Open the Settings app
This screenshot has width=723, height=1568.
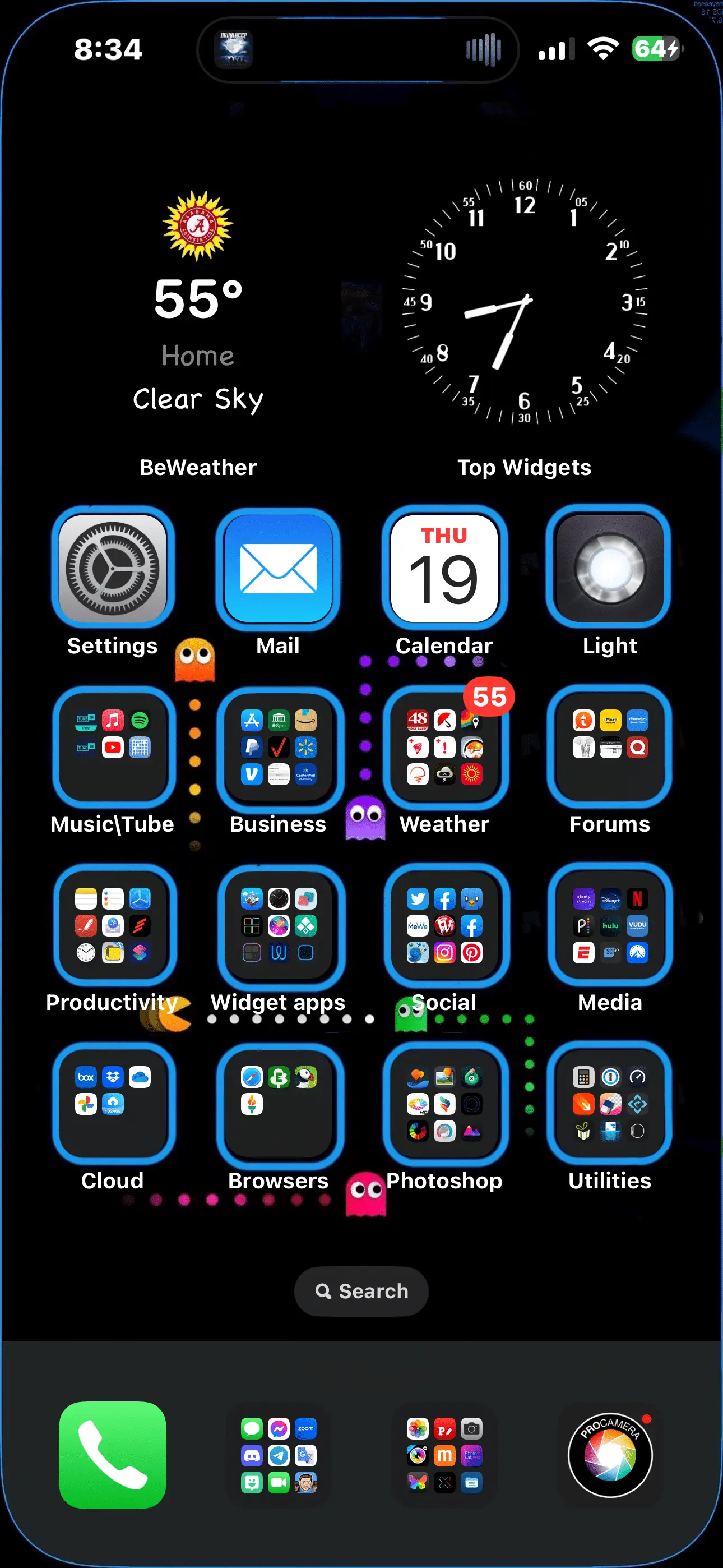click(113, 569)
